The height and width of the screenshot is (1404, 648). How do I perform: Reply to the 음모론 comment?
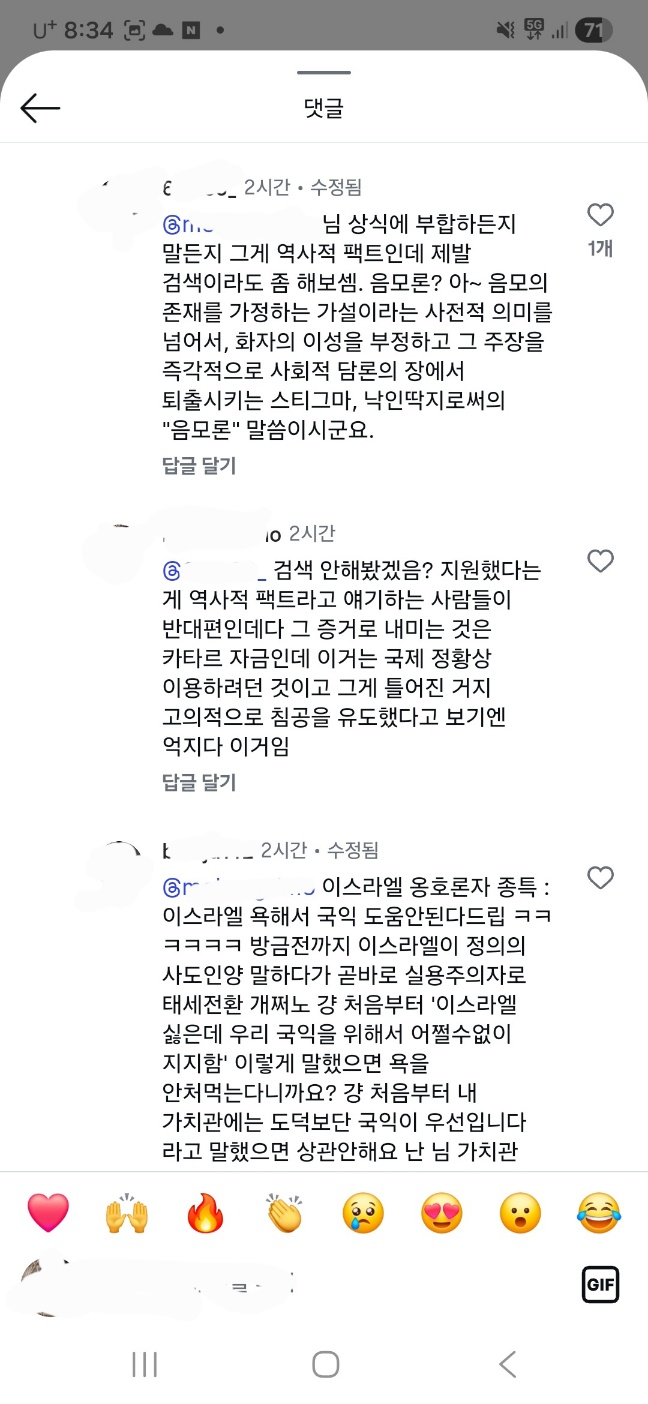coord(199,465)
